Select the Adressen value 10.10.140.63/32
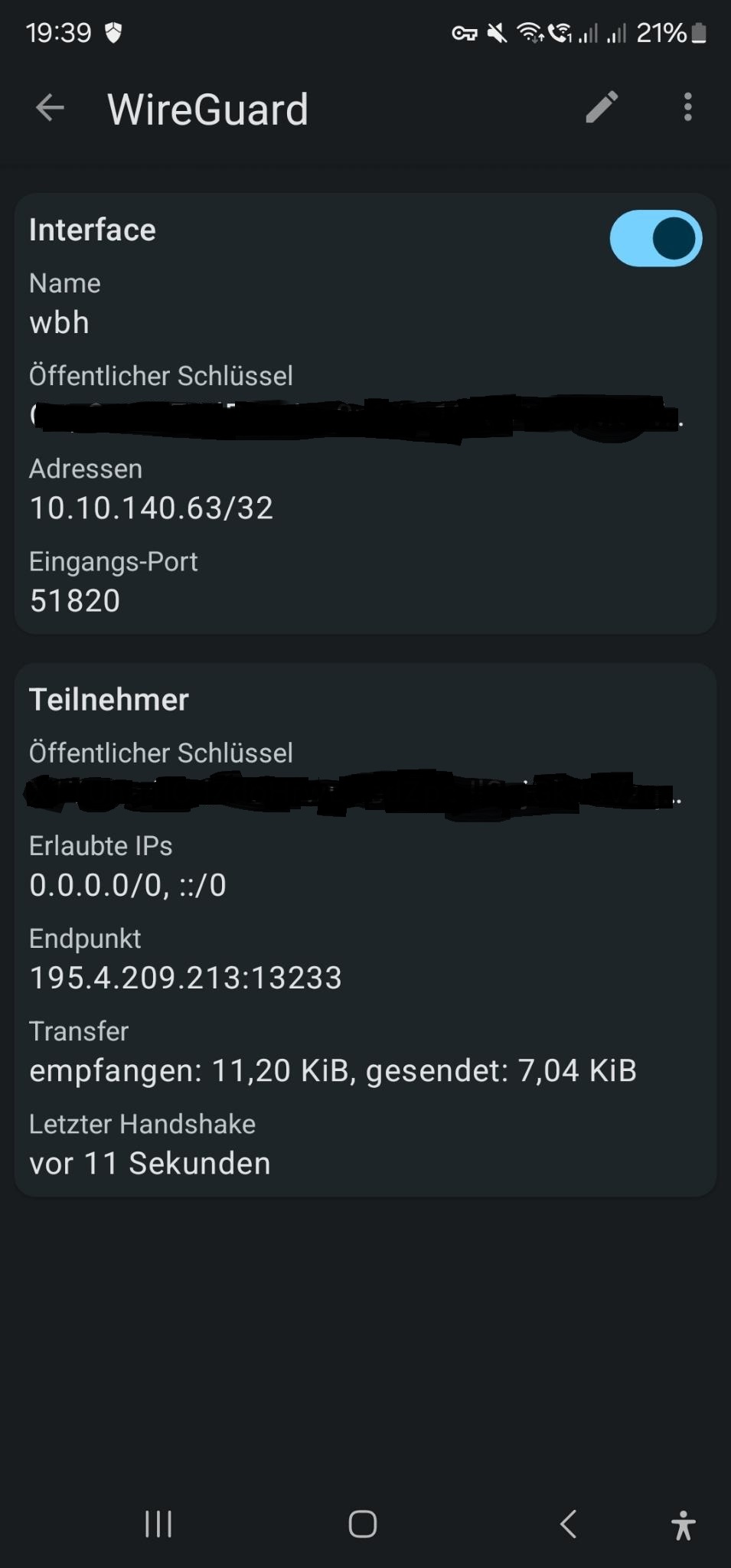The image size is (731, 1568). (x=152, y=508)
